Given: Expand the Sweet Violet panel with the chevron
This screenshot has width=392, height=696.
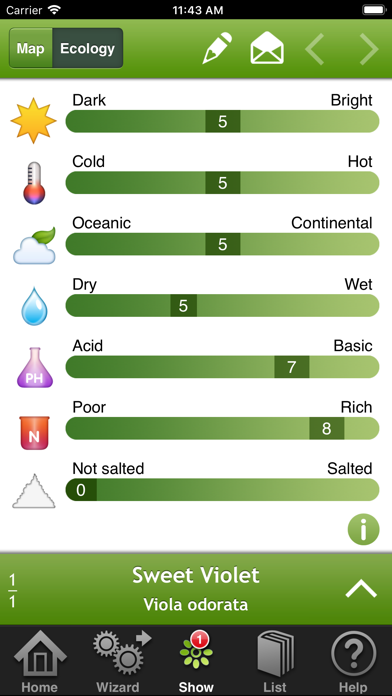Looking at the screenshot, I should pyautogui.click(x=361, y=589).
